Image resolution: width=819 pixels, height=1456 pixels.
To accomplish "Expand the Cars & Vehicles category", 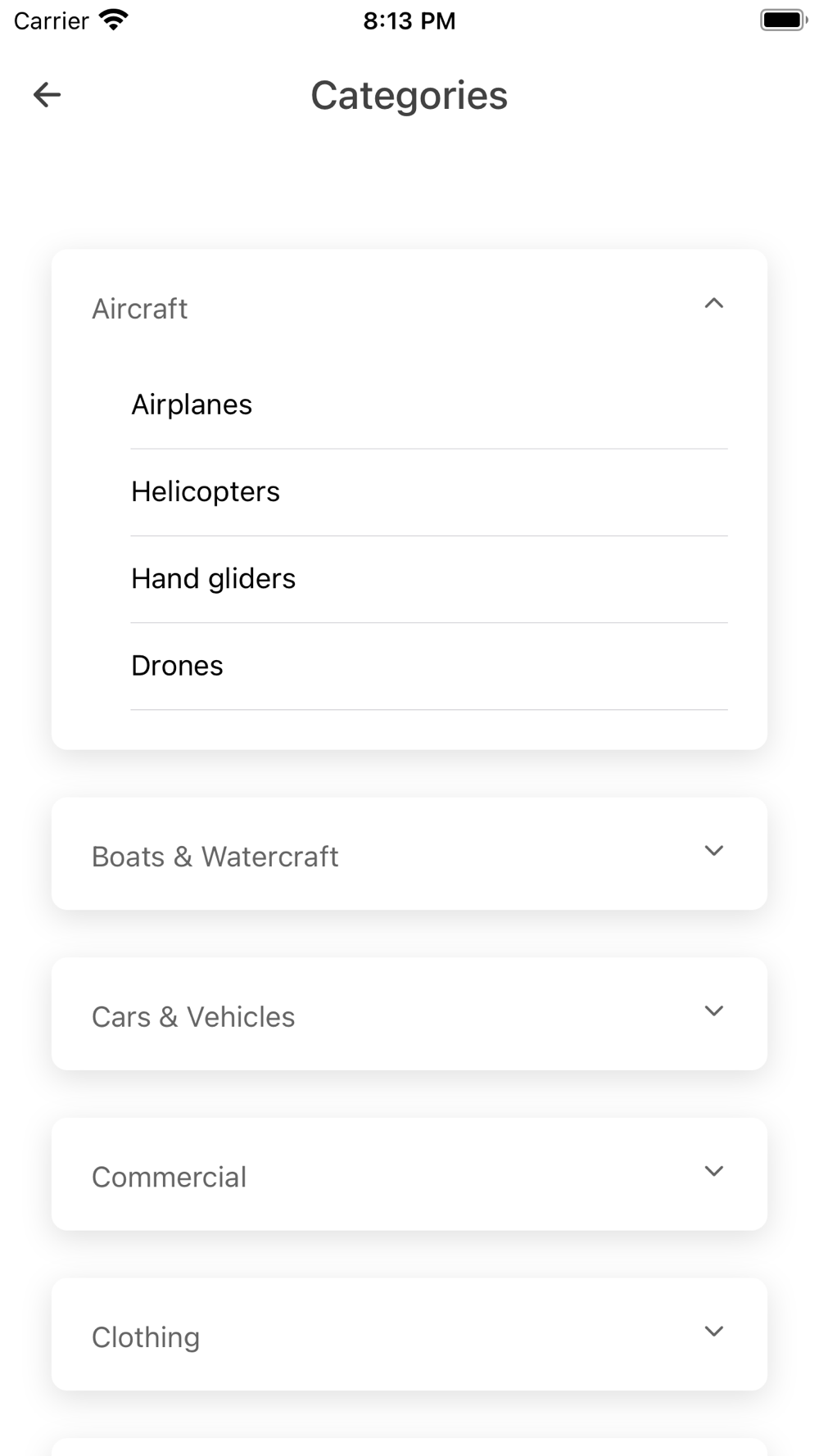I will coord(409,1015).
